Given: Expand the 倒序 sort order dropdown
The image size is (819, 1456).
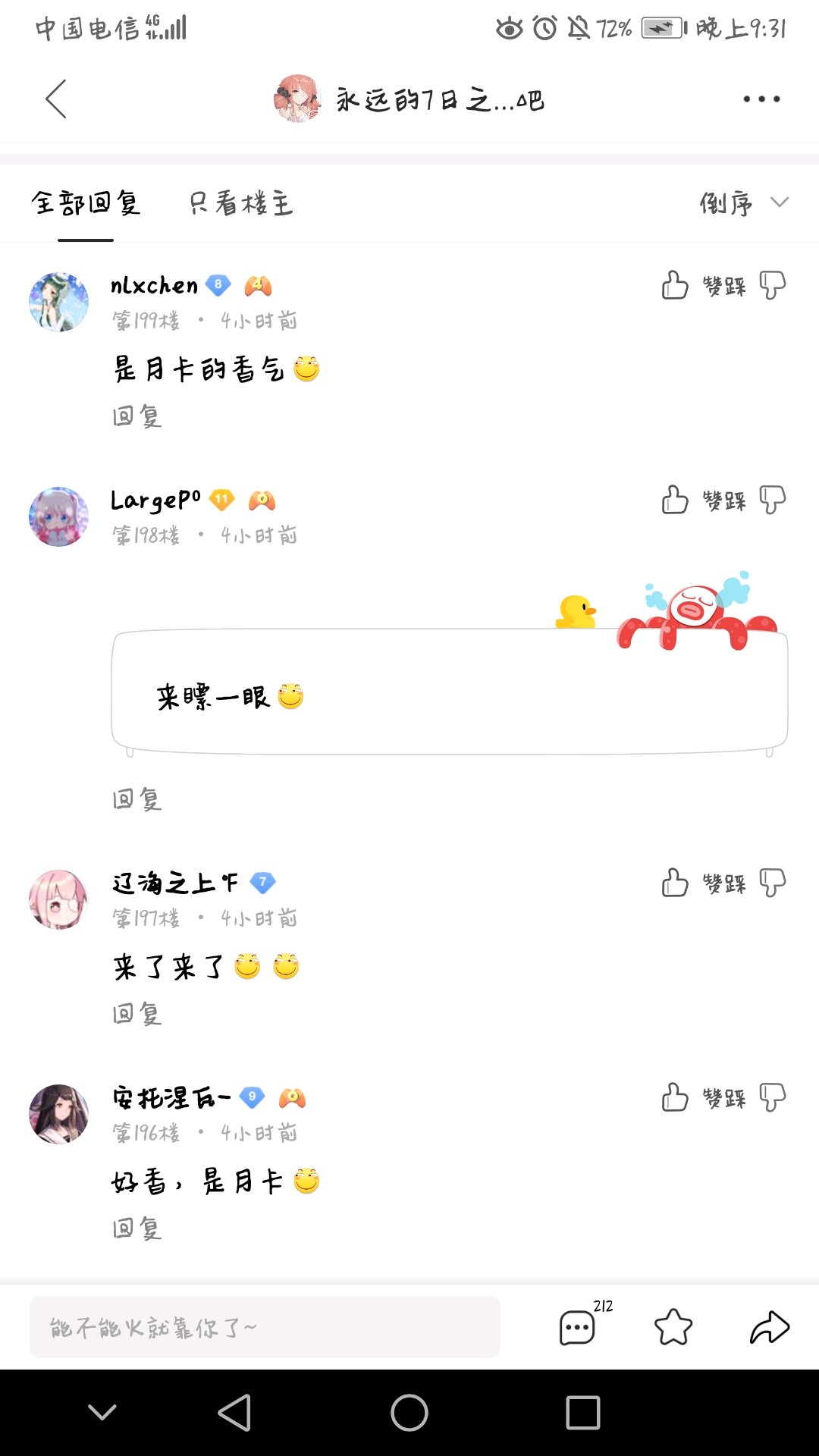Looking at the screenshot, I should click(743, 203).
